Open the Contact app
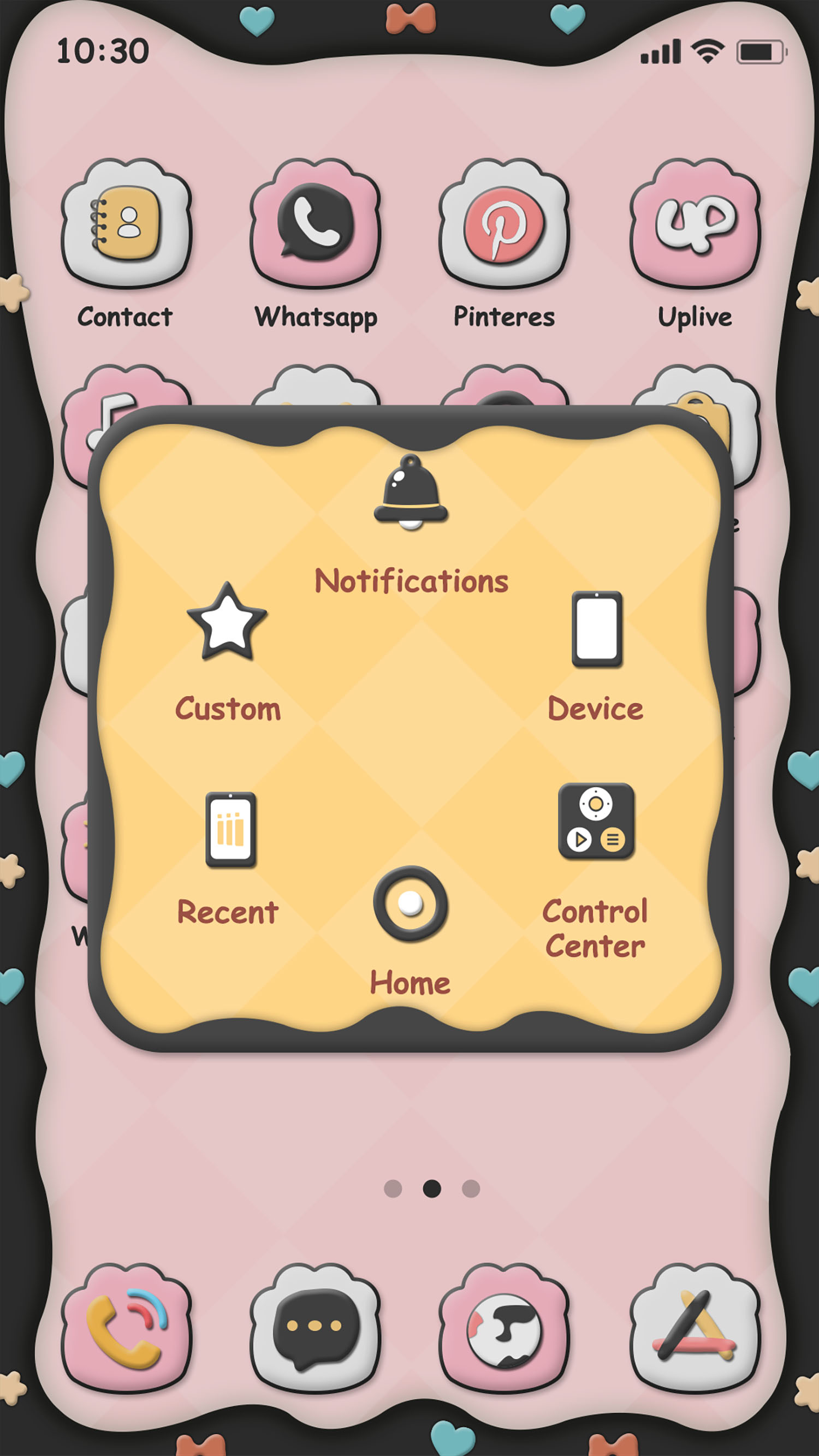 coord(124,223)
